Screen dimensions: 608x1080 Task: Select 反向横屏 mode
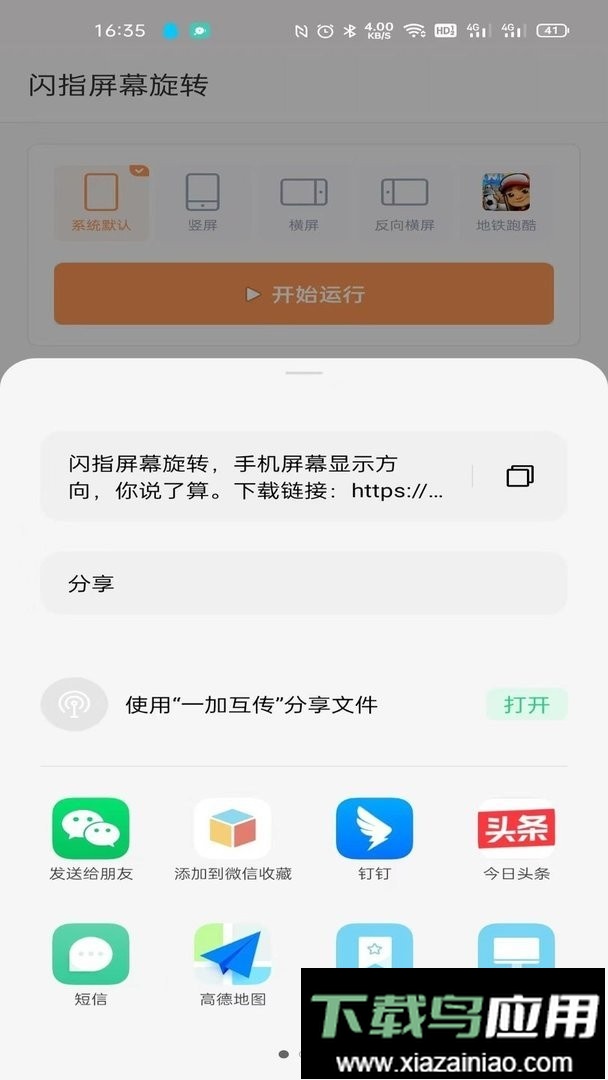click(404, 201)
